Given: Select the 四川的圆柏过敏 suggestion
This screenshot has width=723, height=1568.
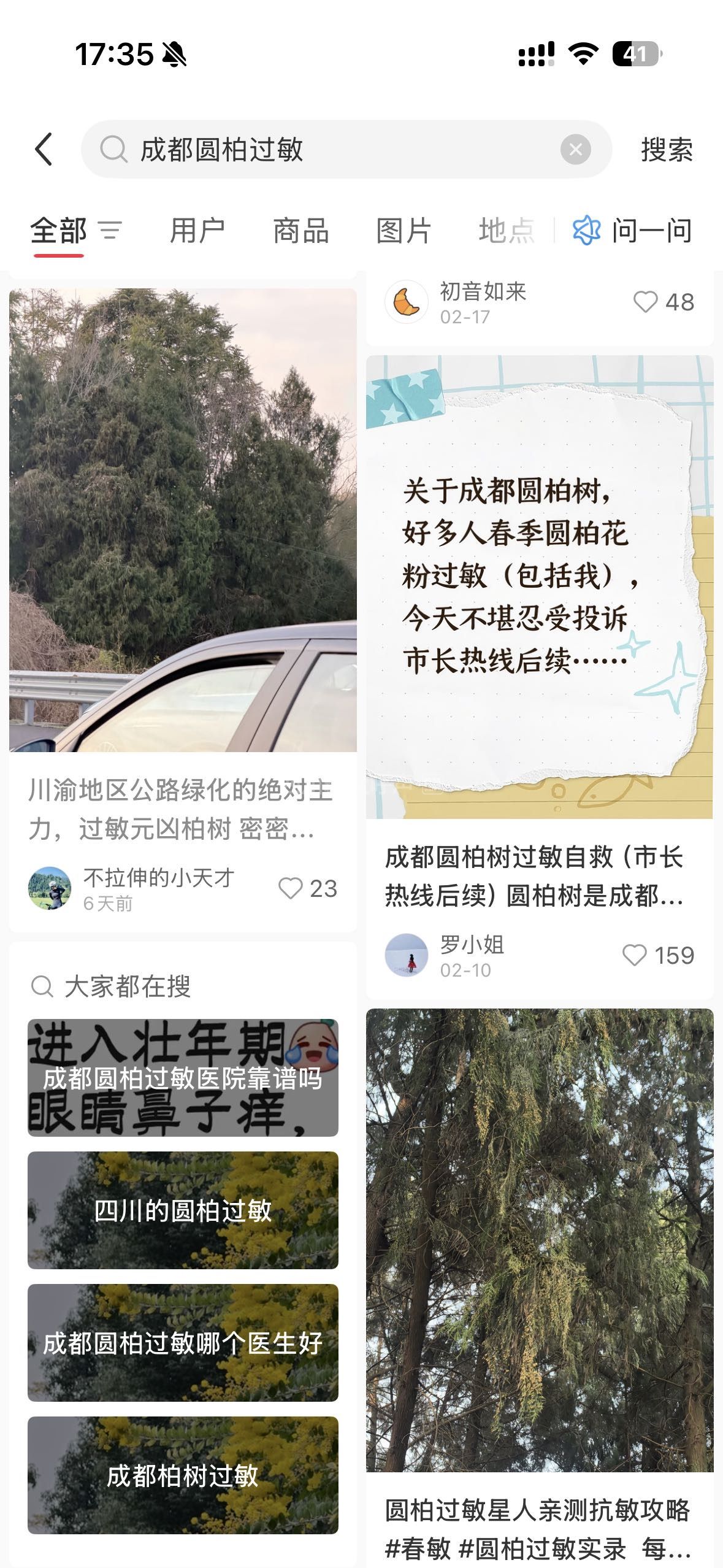Looking at the screenshot, I should pyautogui.click(x=183, y=1210).
